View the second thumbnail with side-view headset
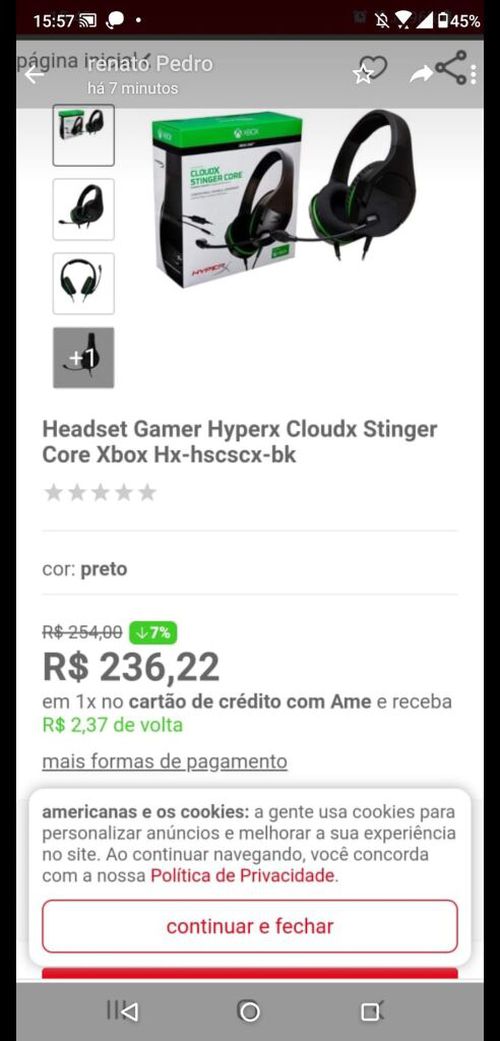The height and width of the screenshot is (1041, 500). pyautogui.click(x=84, y=209)
